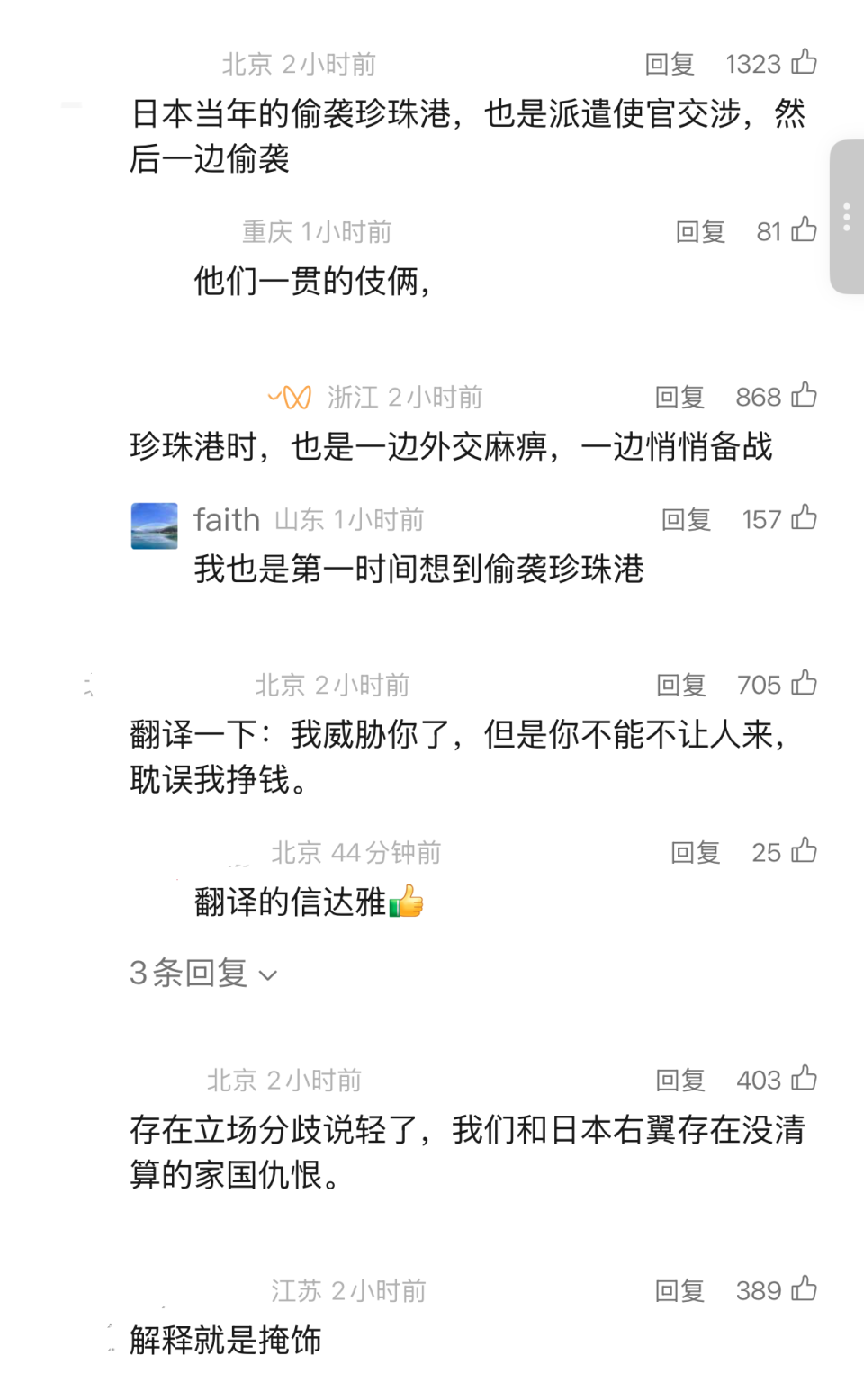Like the 浙江 comment about diplomatic paralysis
This screenshot has height=1400, width=864.
(802, 397)
